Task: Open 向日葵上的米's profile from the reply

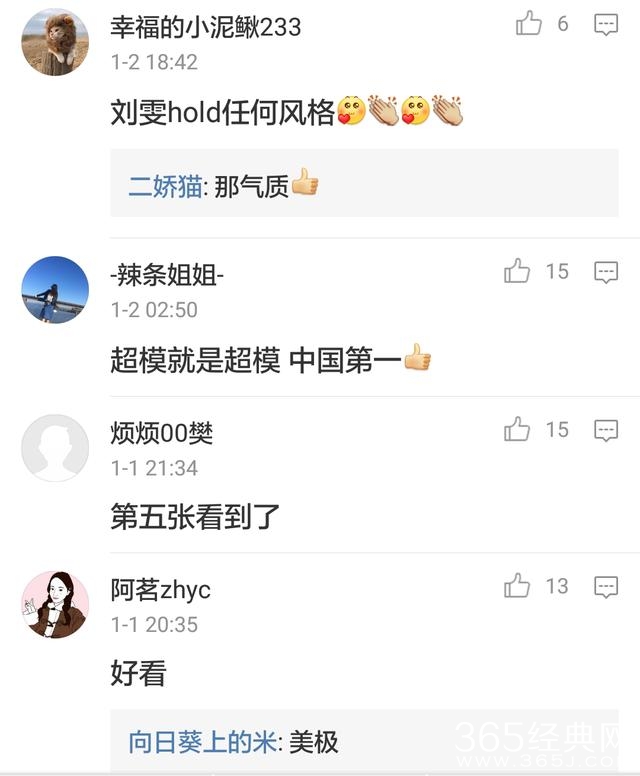Action: pos(206,742)
